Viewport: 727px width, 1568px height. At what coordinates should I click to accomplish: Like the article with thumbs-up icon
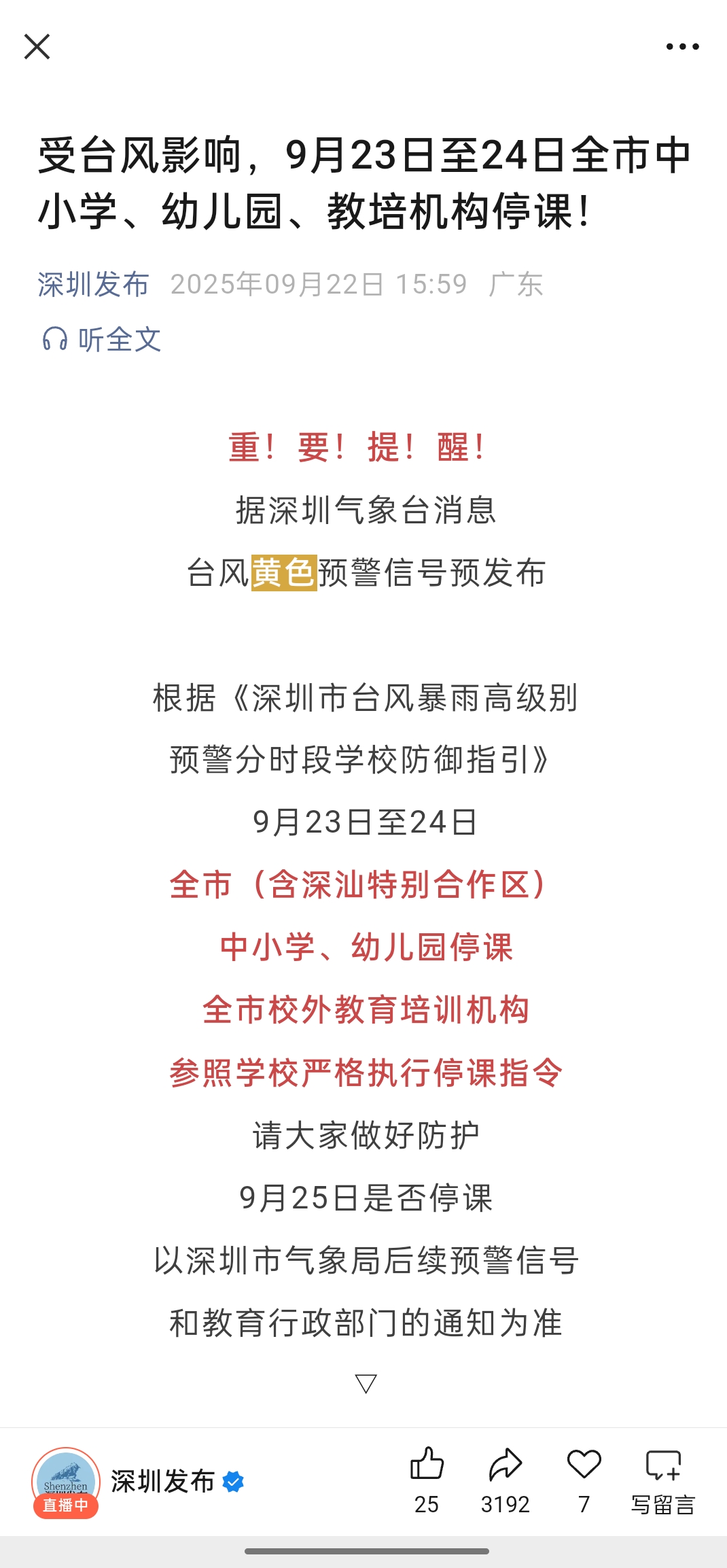pos(427,1465)
